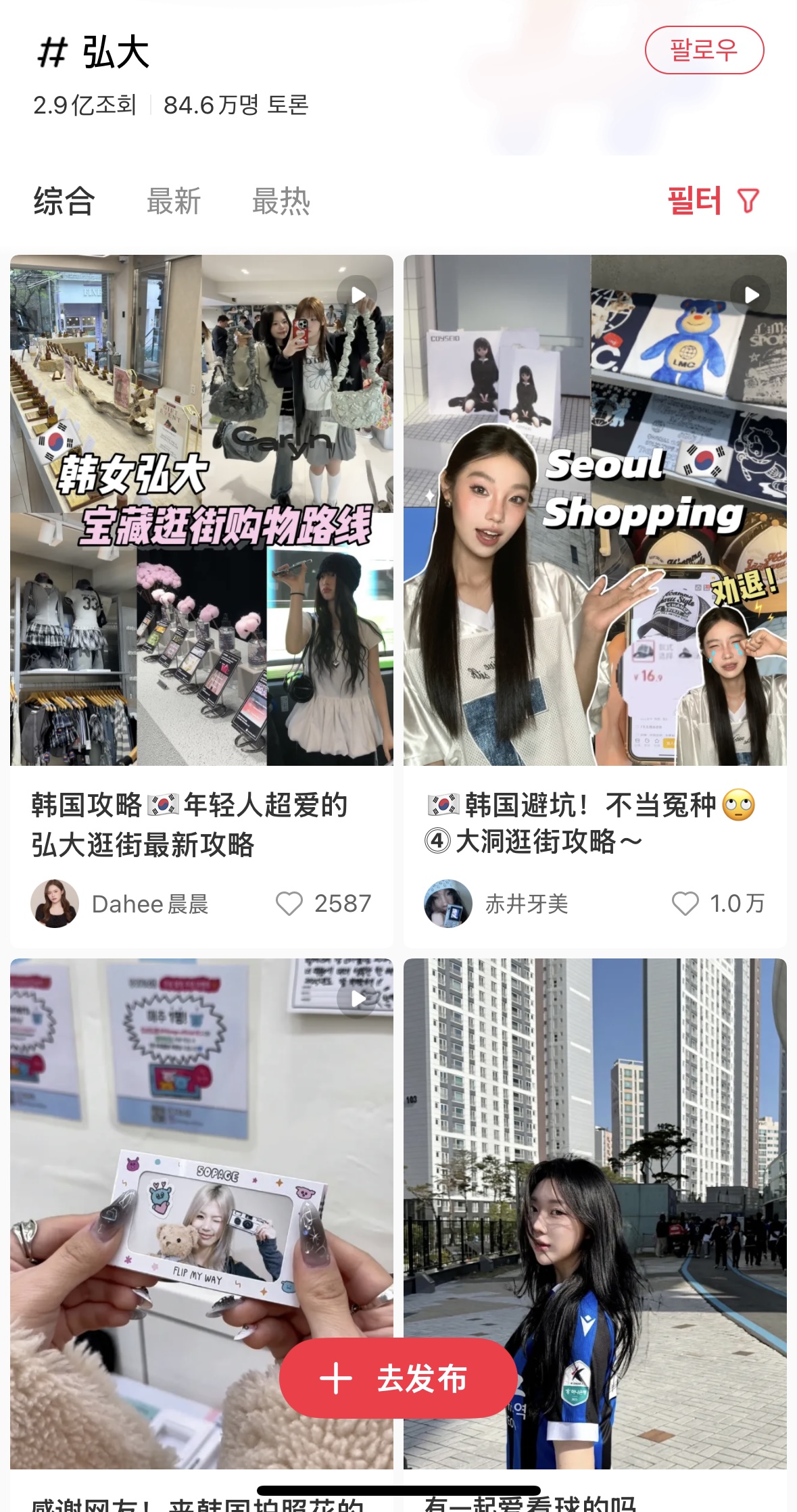Open 赤井牙美's profile avatar
Viewport: 797px width, 1512px height.
(448, 904)
